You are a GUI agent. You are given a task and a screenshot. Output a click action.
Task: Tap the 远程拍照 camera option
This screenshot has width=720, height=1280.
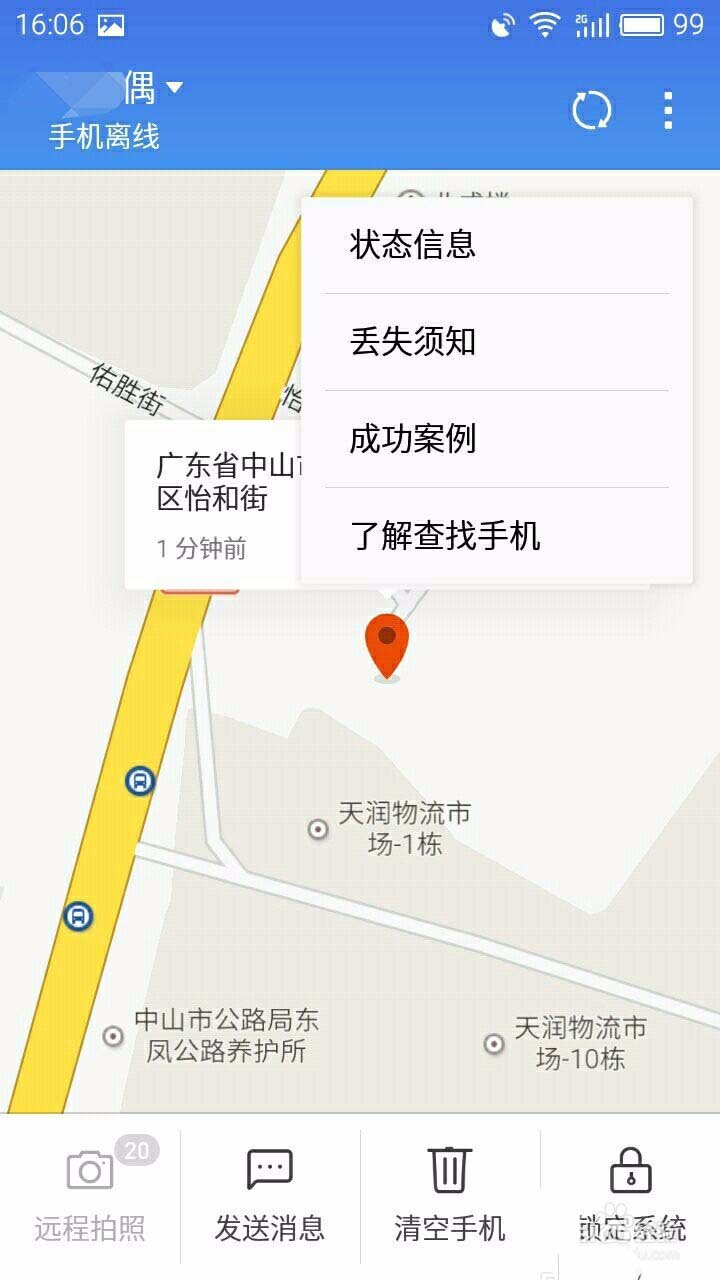90,1196
